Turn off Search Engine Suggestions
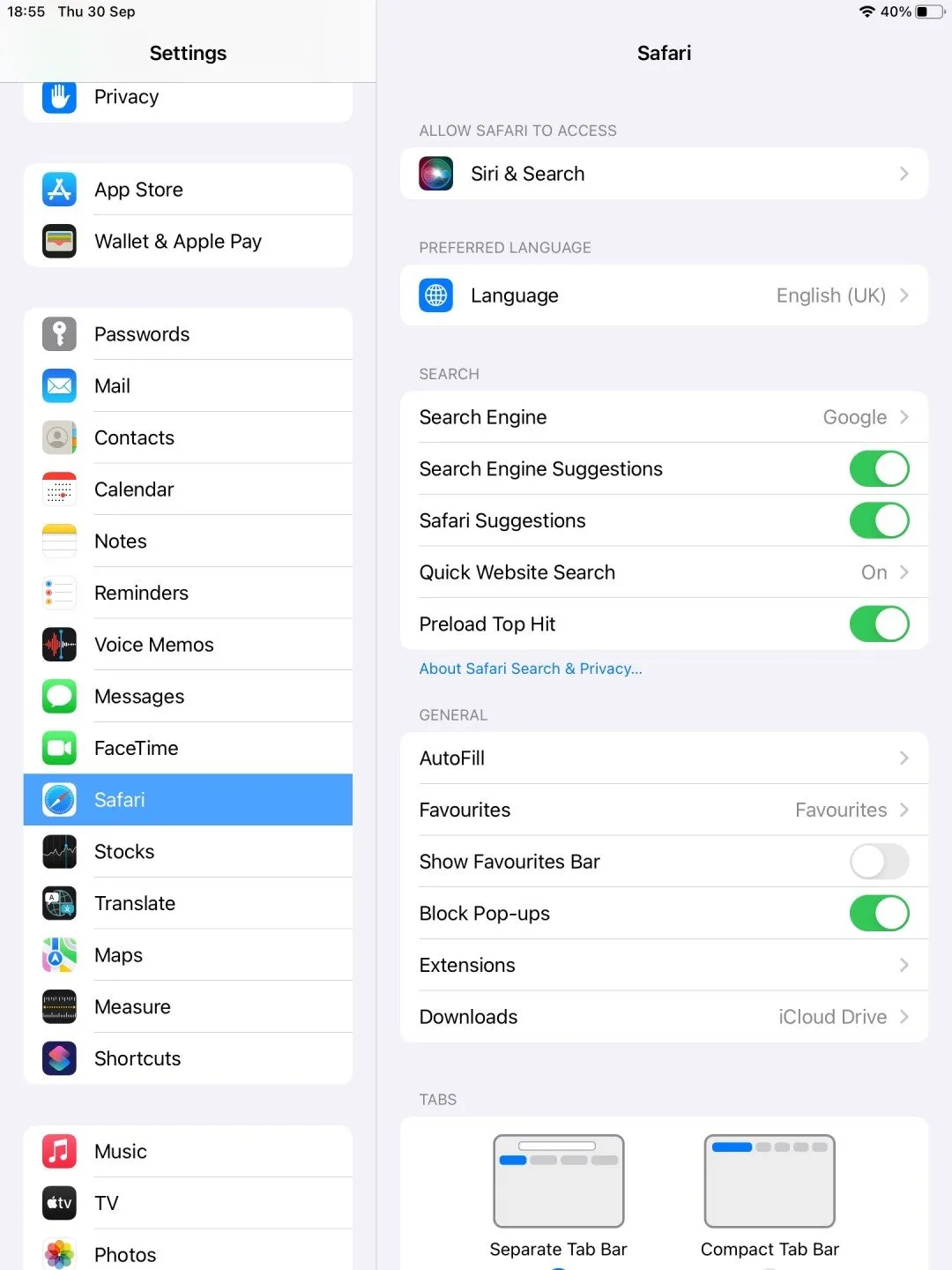Image resolution: width=952 pixels, height=1270 pixels. (x=878, y=469)
